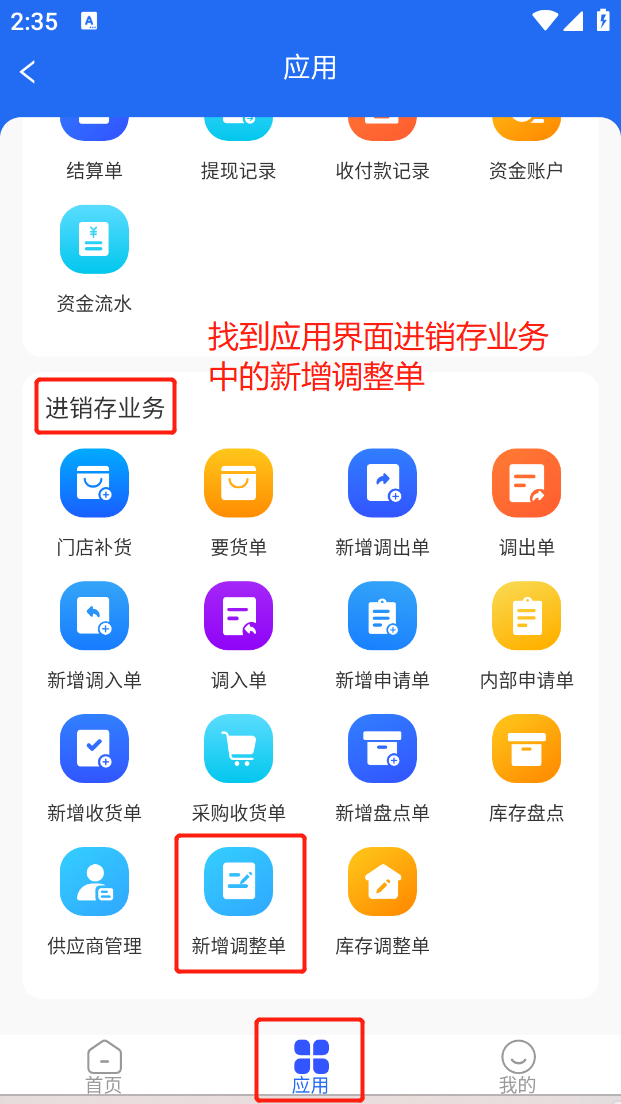Start a 新增盘点单
621x1104 pixels.
tap(382, 749)
